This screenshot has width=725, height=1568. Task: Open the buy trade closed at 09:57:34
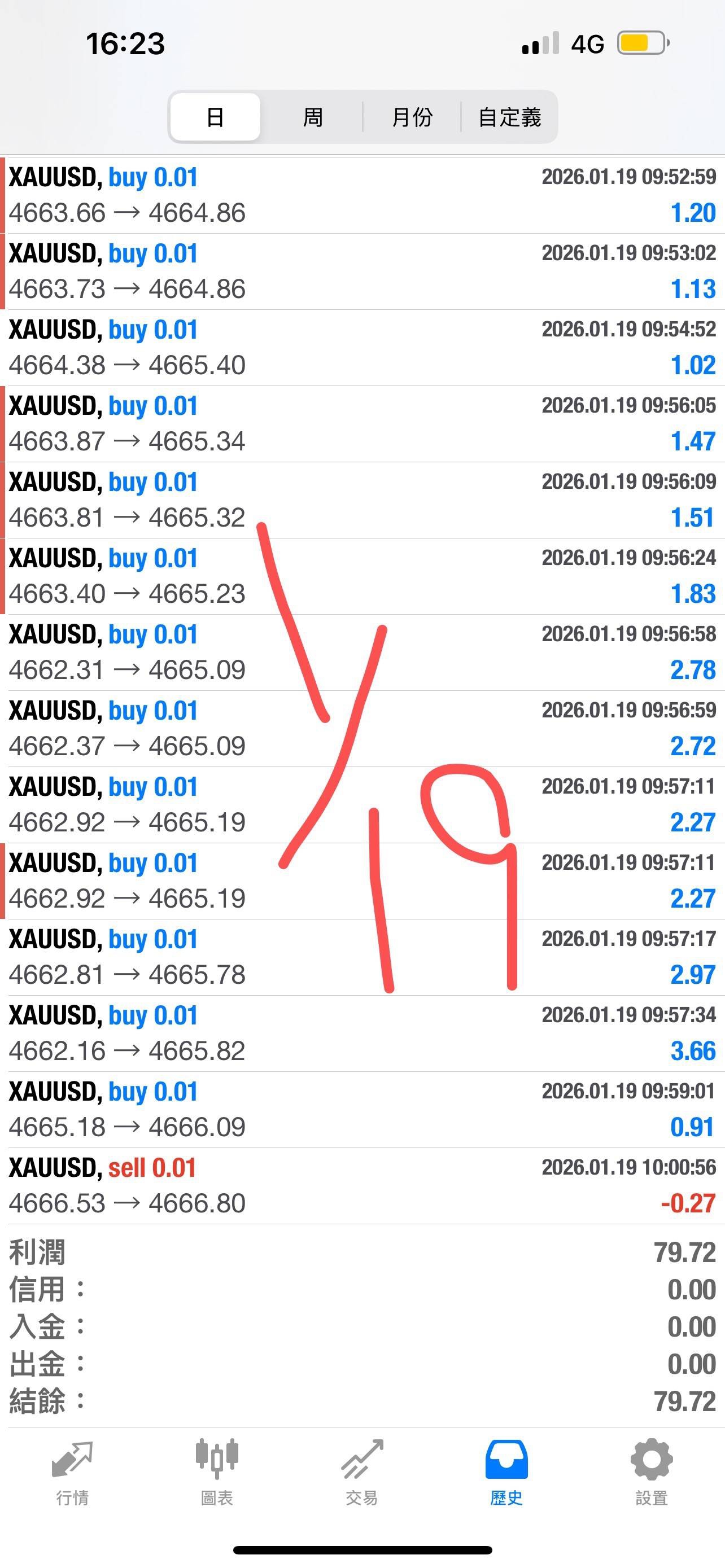click(362, 1033)
